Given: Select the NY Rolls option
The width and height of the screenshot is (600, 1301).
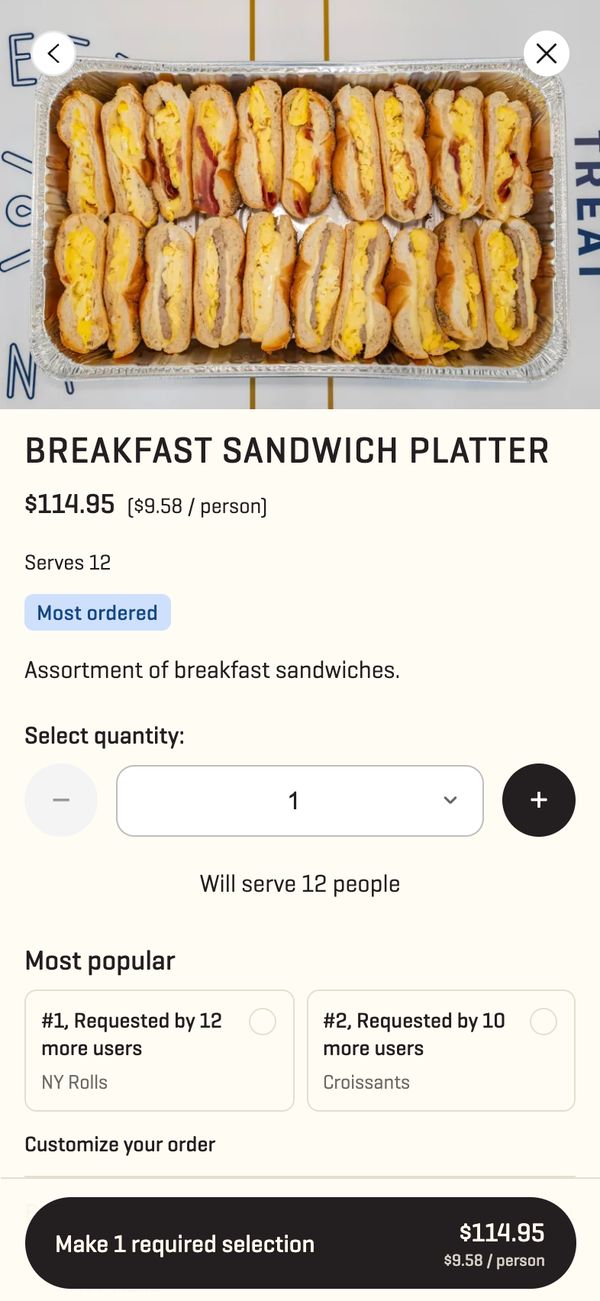Looking at the screenshot, I should (159, 1050).
